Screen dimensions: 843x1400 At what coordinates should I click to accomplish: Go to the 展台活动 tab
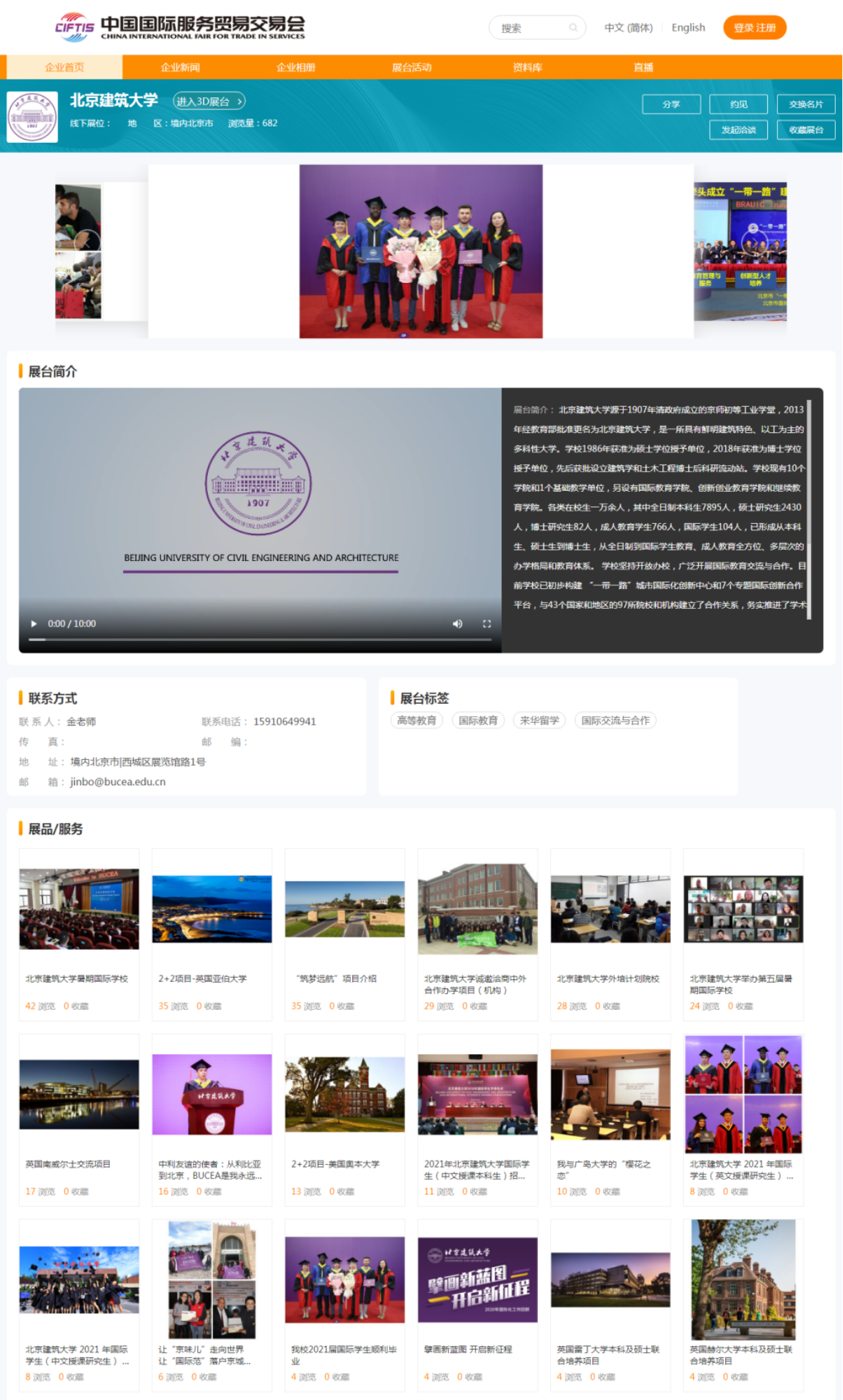[411, 67]
